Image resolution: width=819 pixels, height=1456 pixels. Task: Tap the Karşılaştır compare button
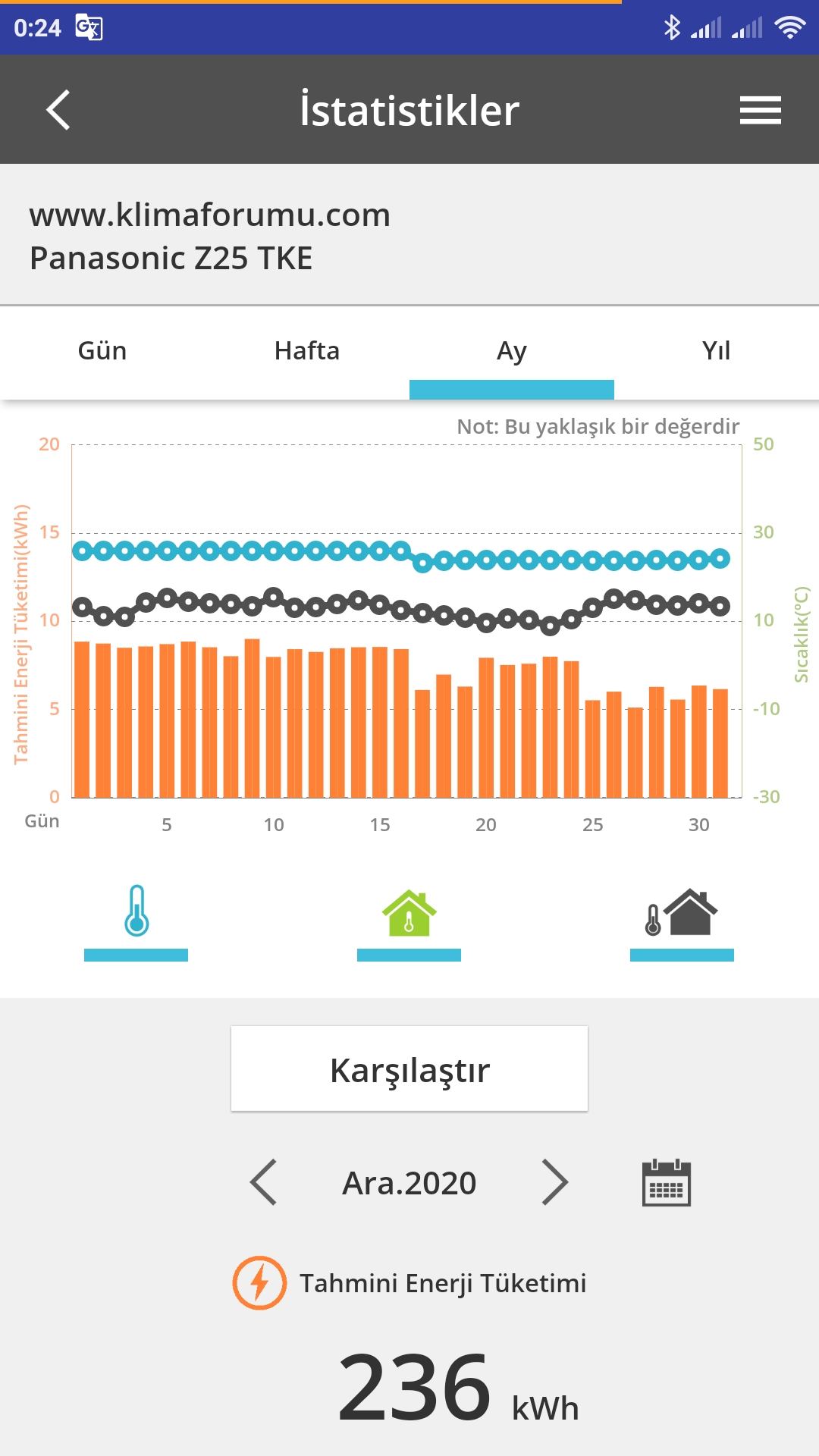coord(409,1068)
